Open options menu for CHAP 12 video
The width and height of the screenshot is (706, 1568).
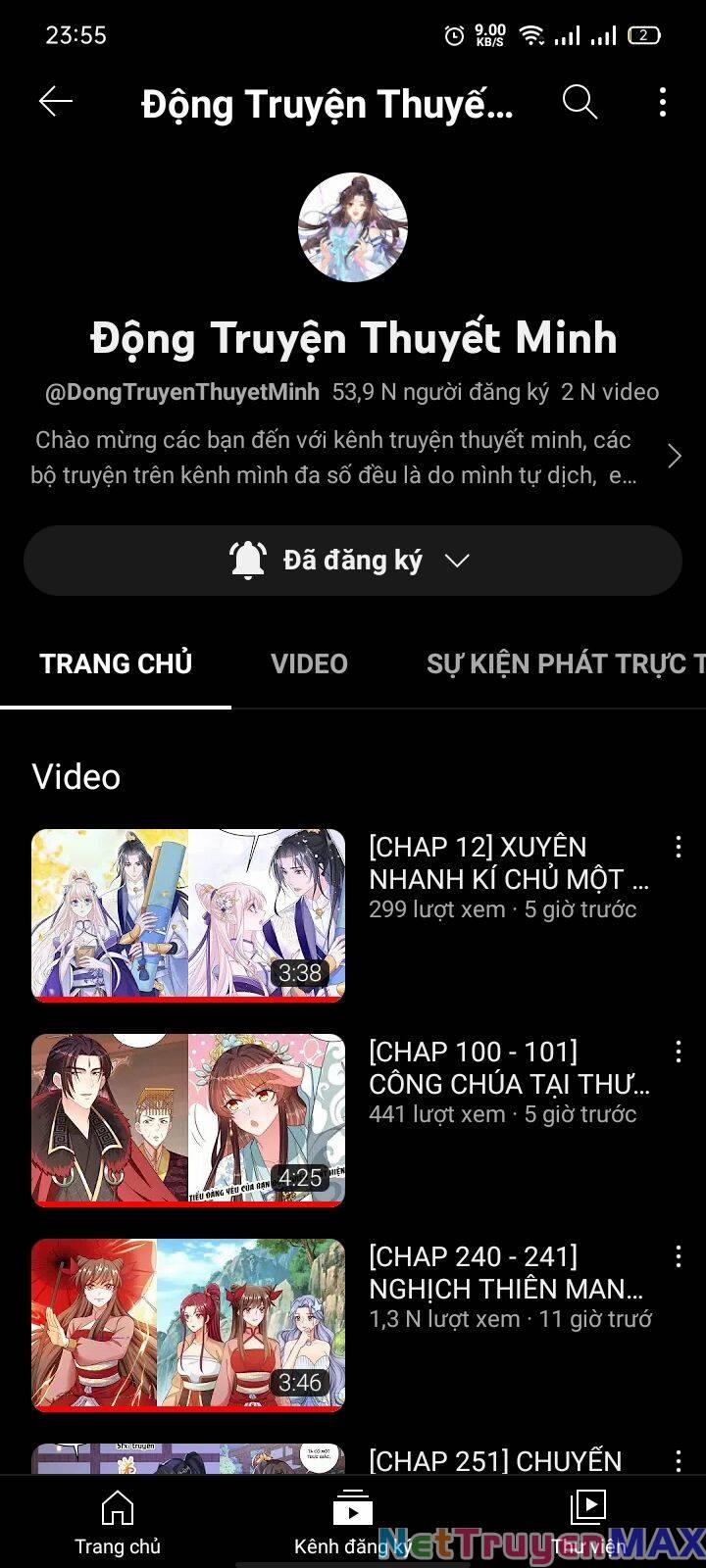[x=678, y=847]
